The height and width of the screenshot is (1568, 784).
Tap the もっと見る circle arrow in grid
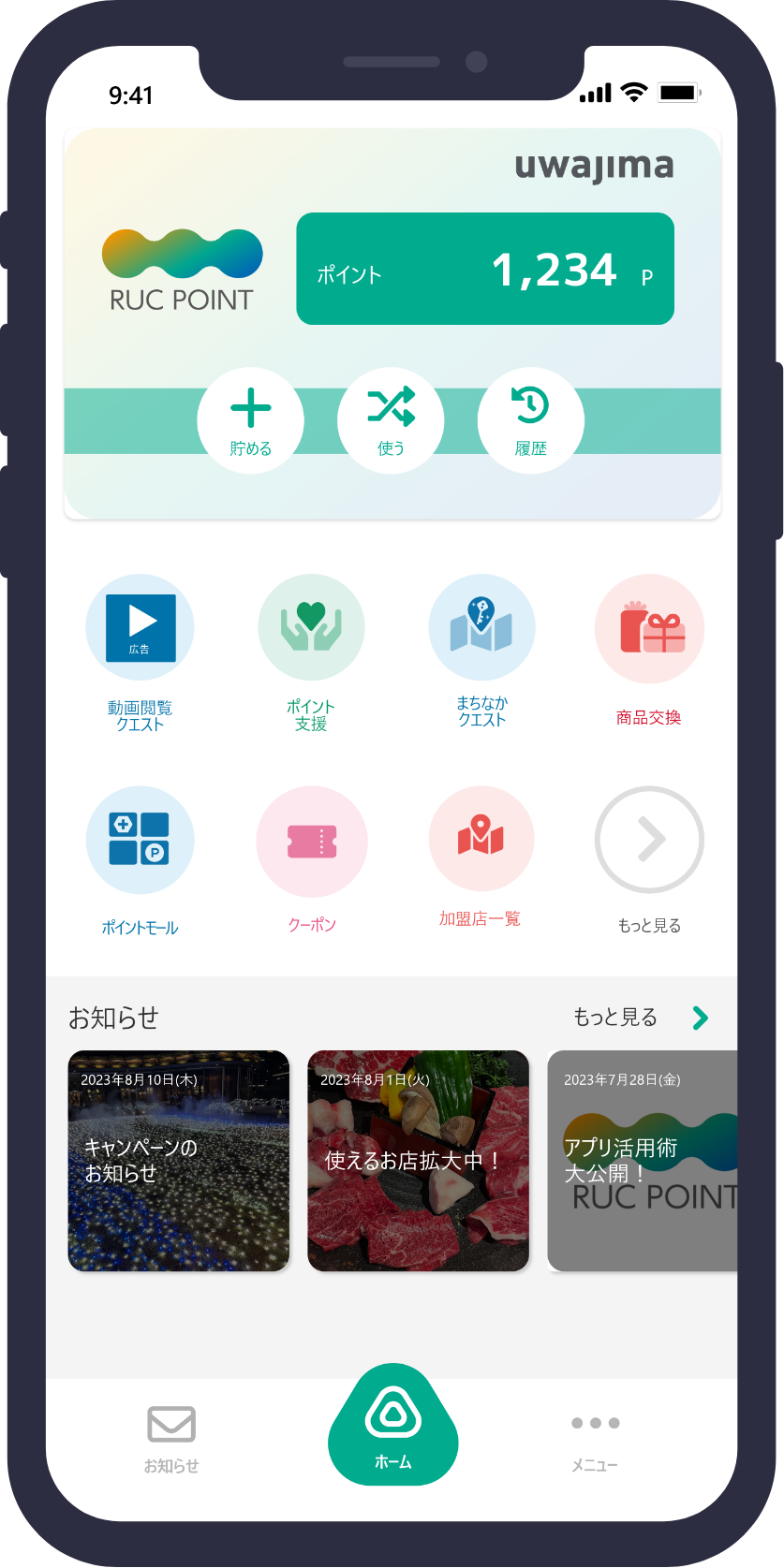[x=649, y=840]
